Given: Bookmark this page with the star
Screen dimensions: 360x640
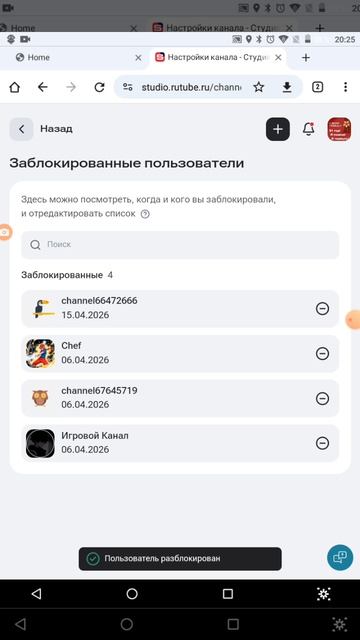Looking at the screenshot, I should pos(258,87).
